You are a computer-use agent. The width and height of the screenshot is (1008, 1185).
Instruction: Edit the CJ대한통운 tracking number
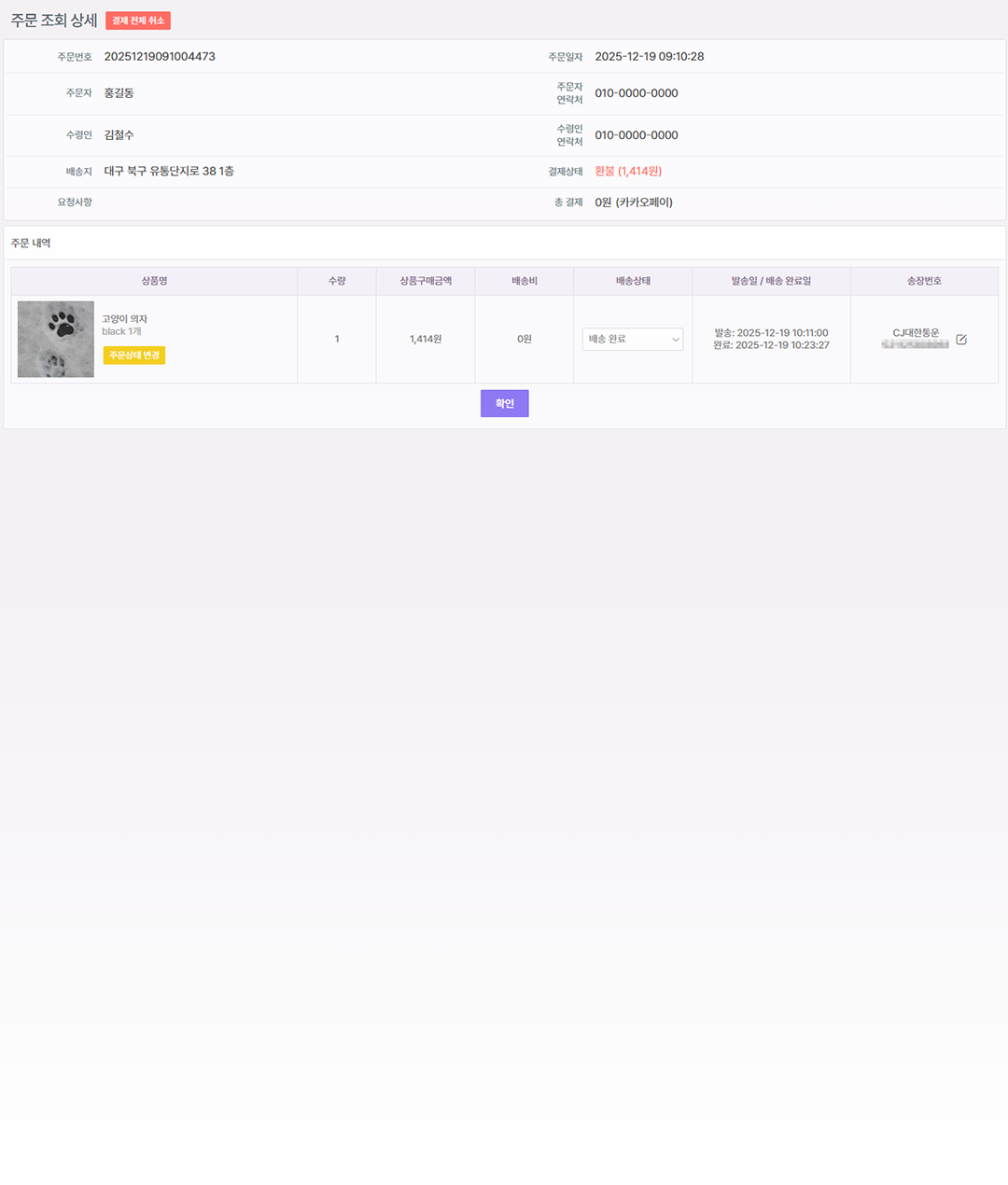point(961,340)
